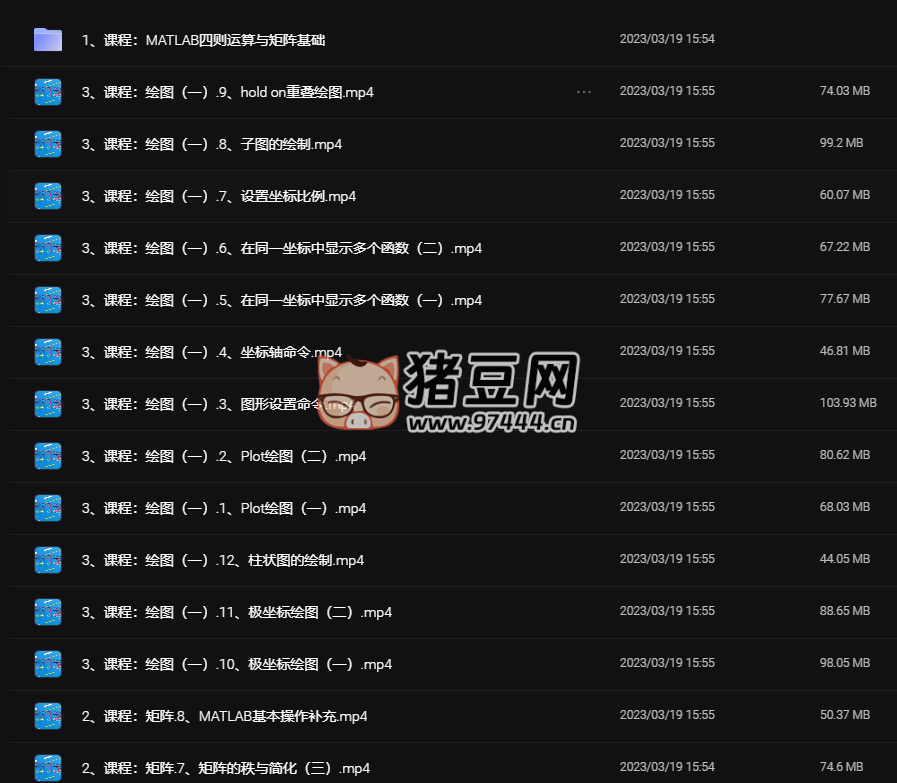Open video 绘图(一).8、子图的绘制.mp4
Image resolution: width=897 pixels, height=783 pixels.
coord(211,144)
